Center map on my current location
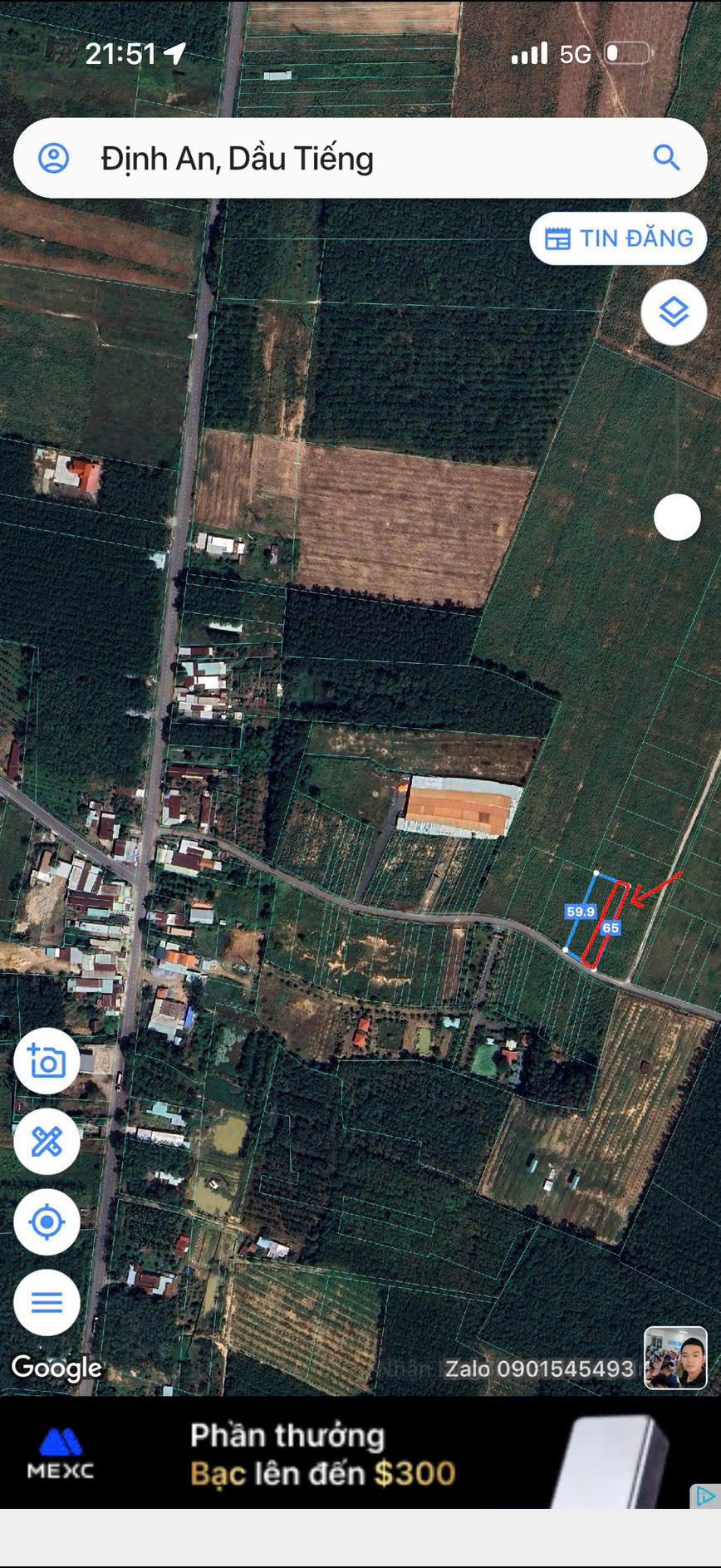 click(x=47, y=1221)
